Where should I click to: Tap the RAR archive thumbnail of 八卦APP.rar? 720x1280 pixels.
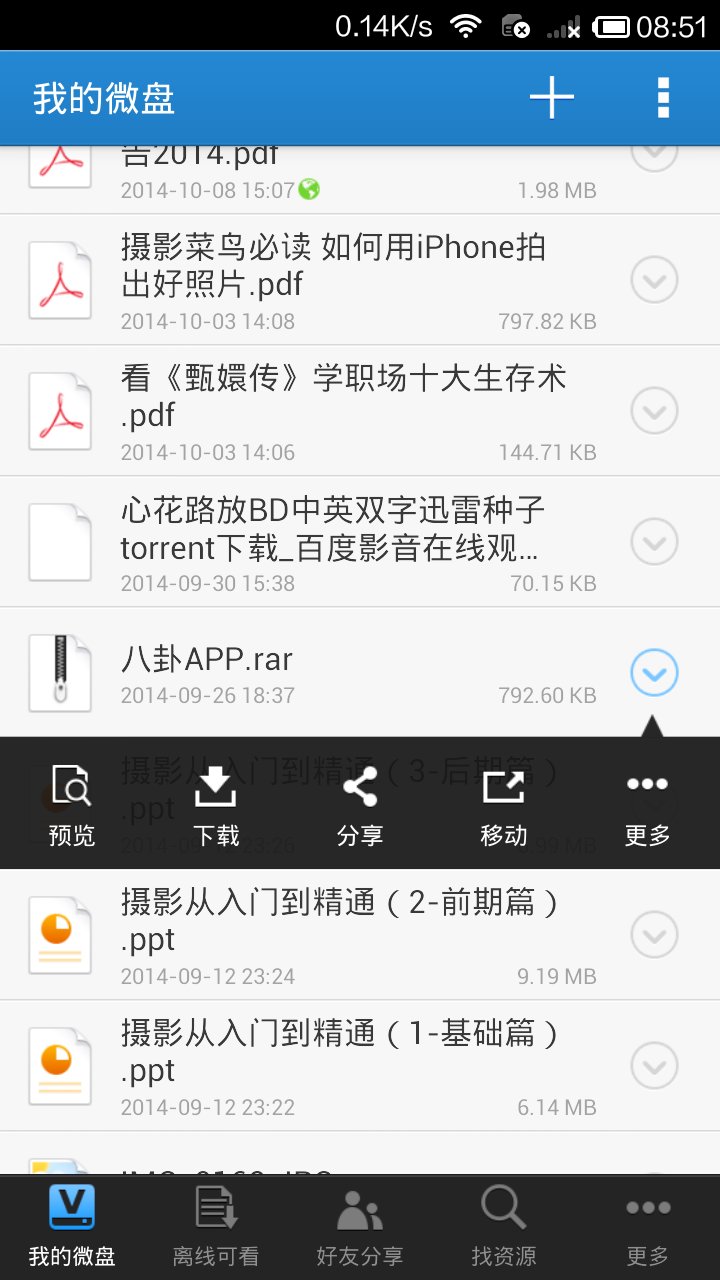coord(60,672)
